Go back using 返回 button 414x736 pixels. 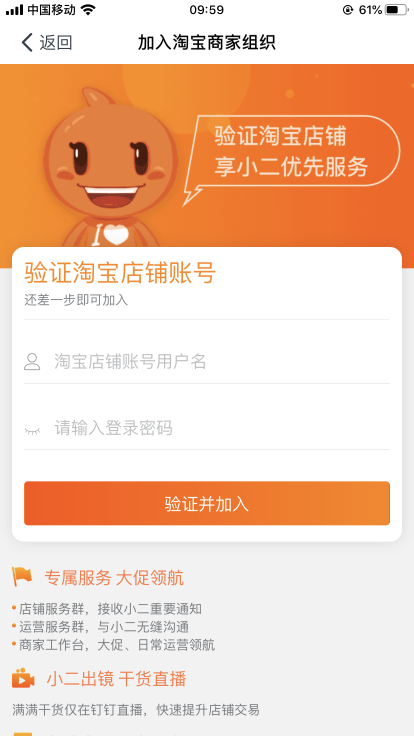click(x=46, y=43)
